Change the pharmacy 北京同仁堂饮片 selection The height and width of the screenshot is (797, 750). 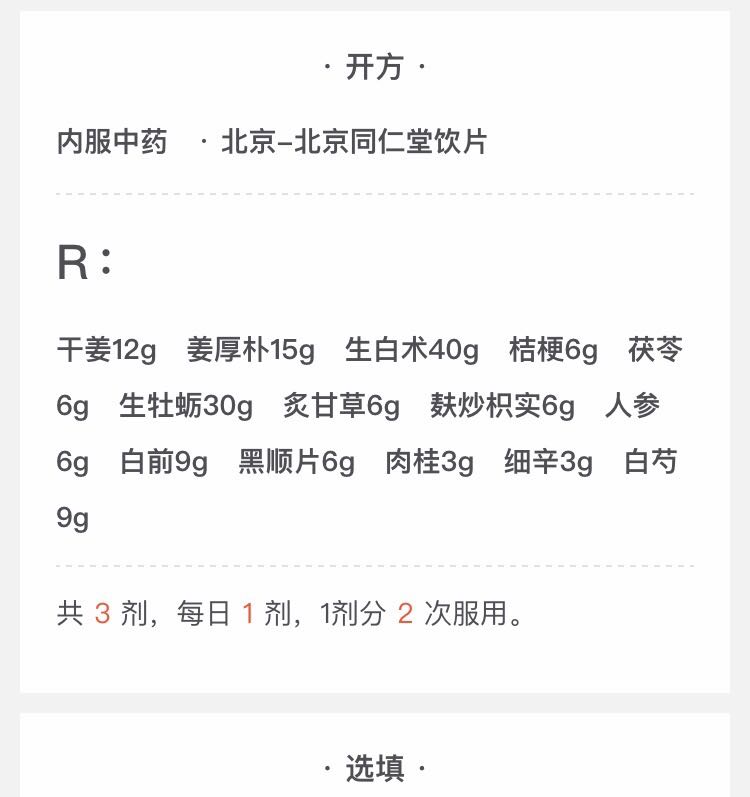353,142
